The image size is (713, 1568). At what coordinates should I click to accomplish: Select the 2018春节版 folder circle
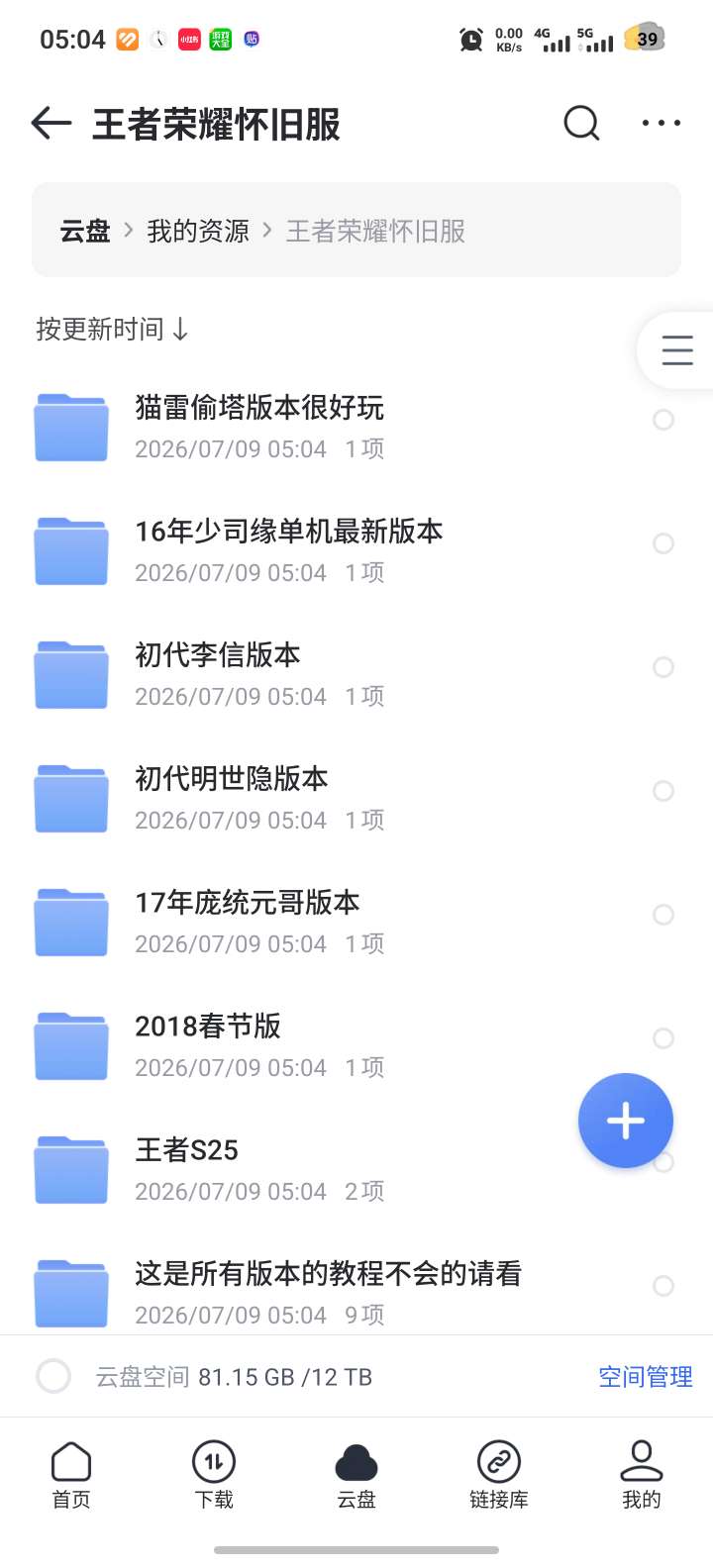663,1038
